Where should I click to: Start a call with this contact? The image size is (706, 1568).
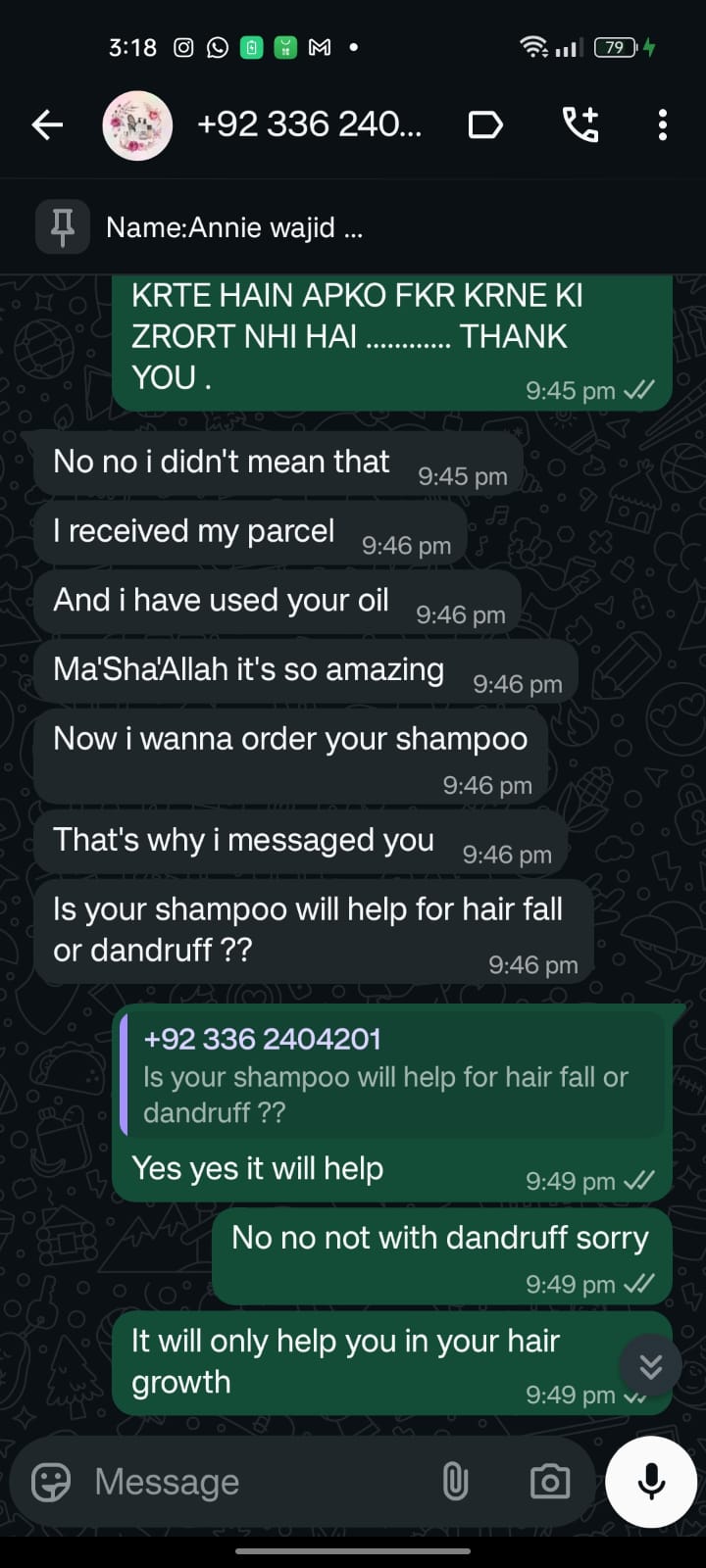tap(580, 124)
